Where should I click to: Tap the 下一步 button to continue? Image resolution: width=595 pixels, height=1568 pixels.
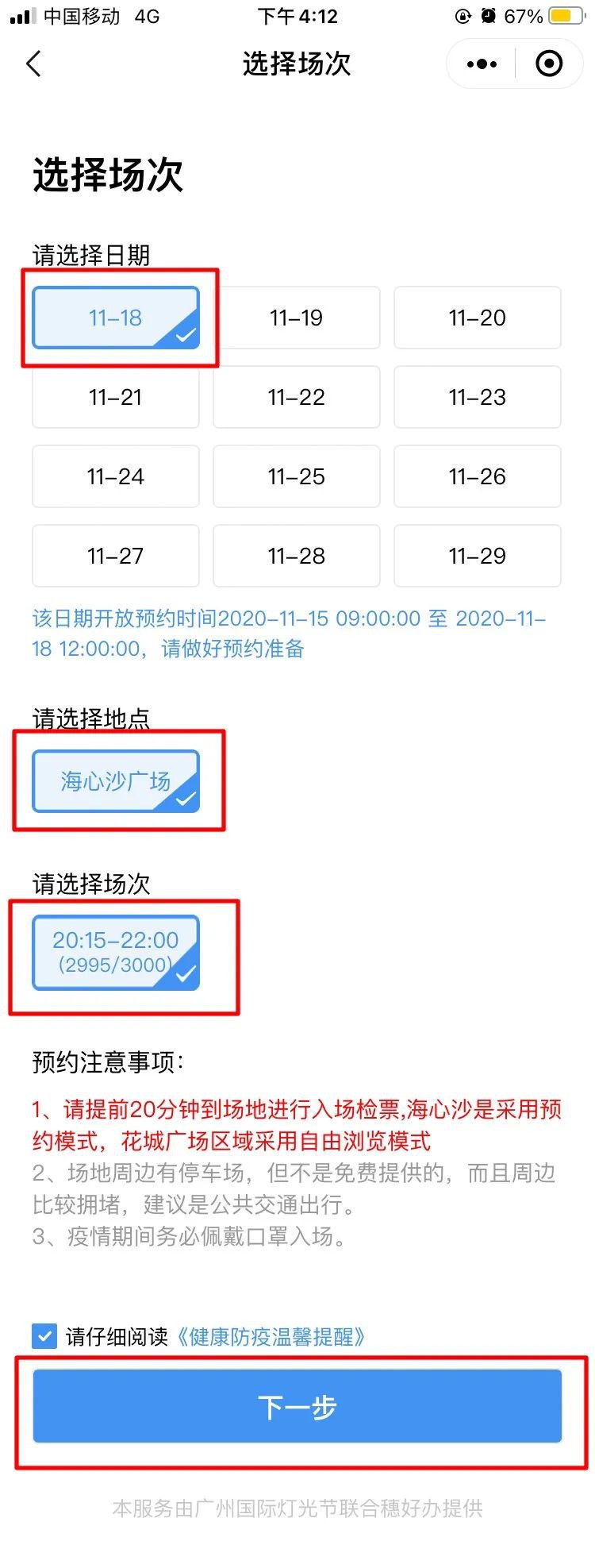click(x=297, y=1406)
